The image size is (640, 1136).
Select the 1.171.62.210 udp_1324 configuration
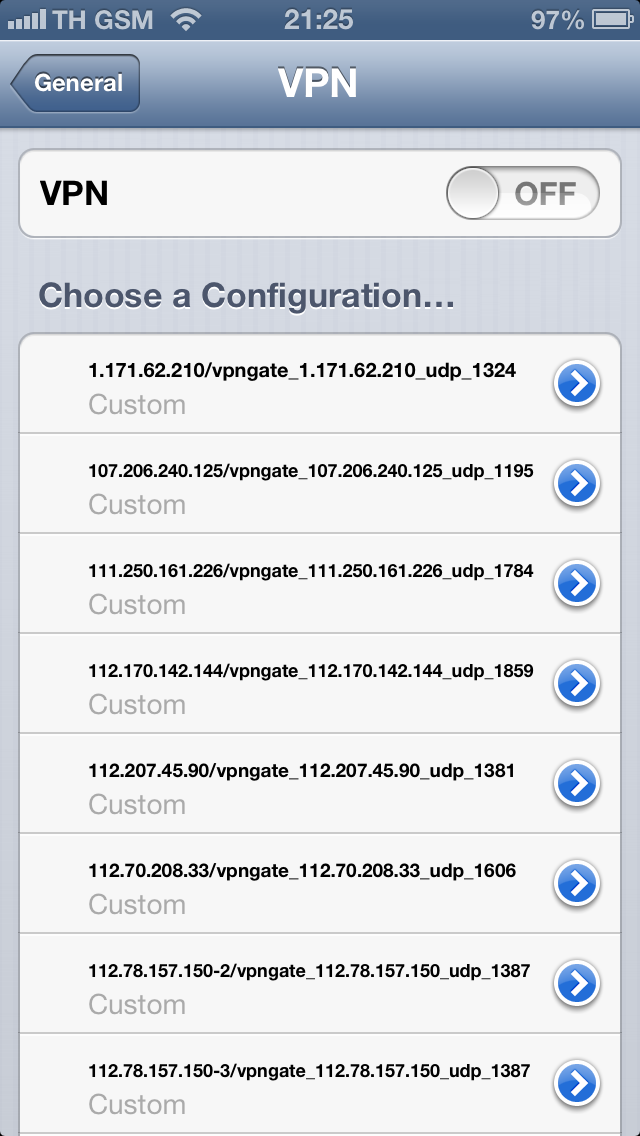(300, 385)
